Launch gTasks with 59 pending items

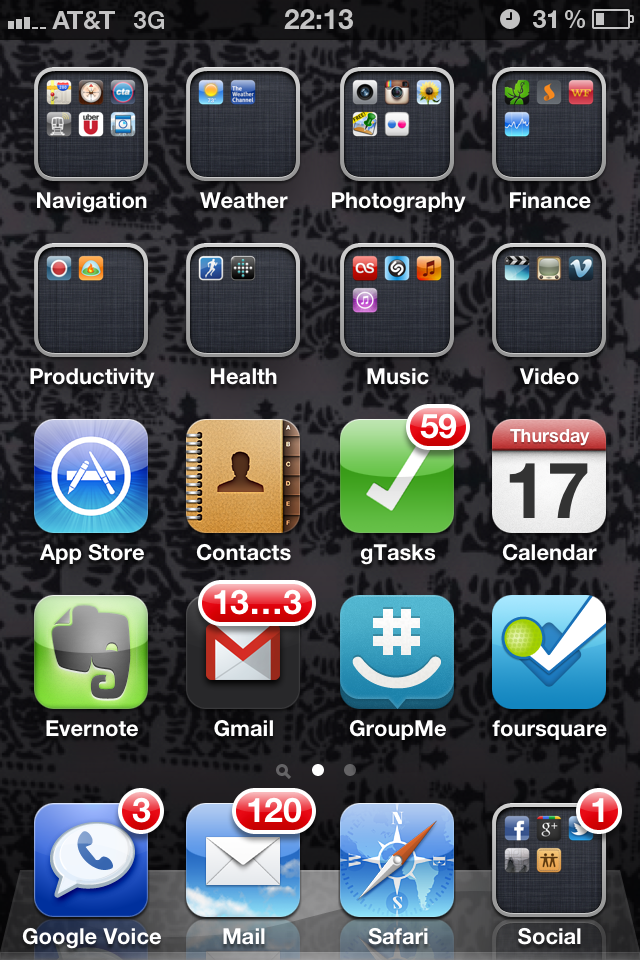point(397,476)
